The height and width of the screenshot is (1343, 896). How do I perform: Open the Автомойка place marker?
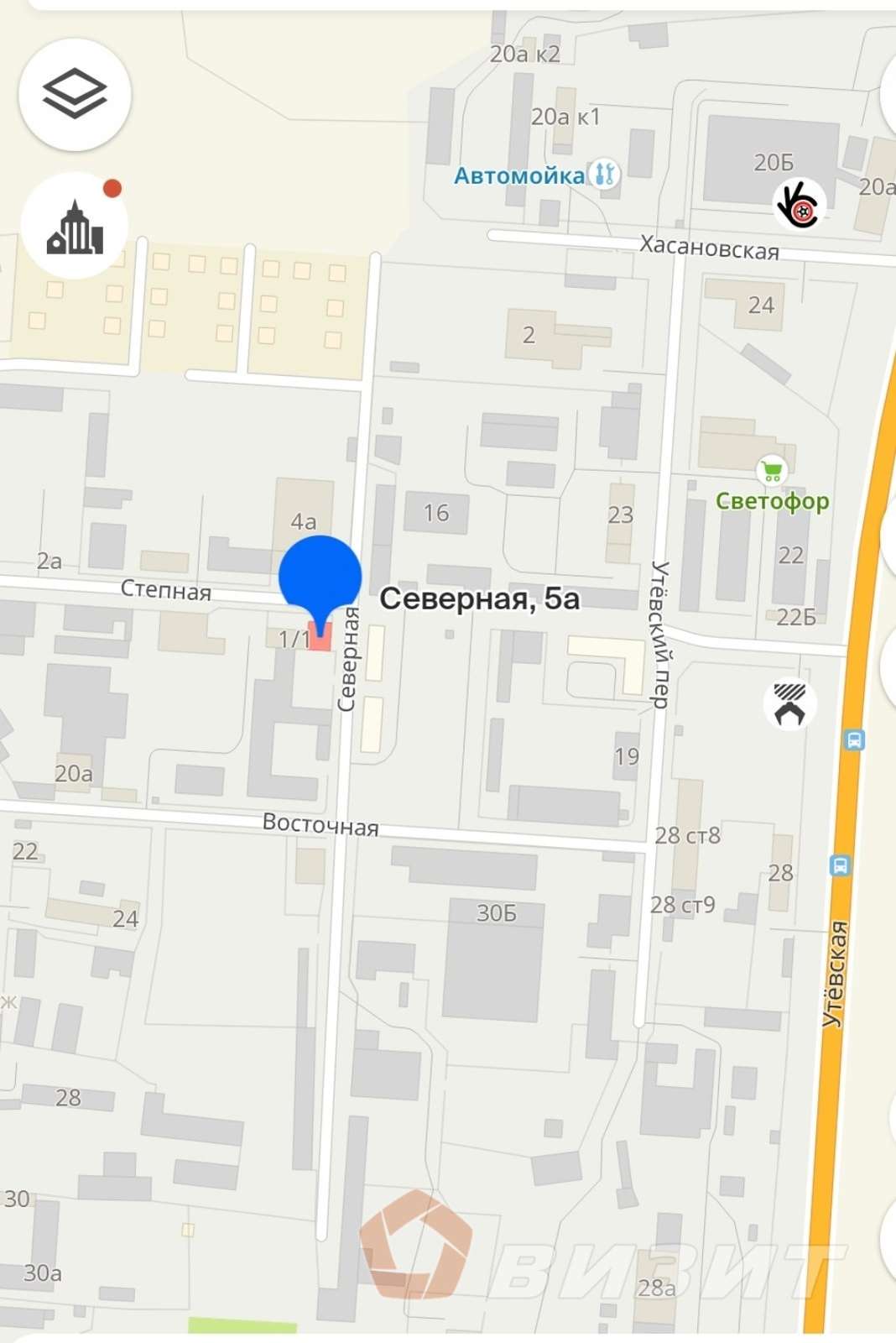point(604,175)
